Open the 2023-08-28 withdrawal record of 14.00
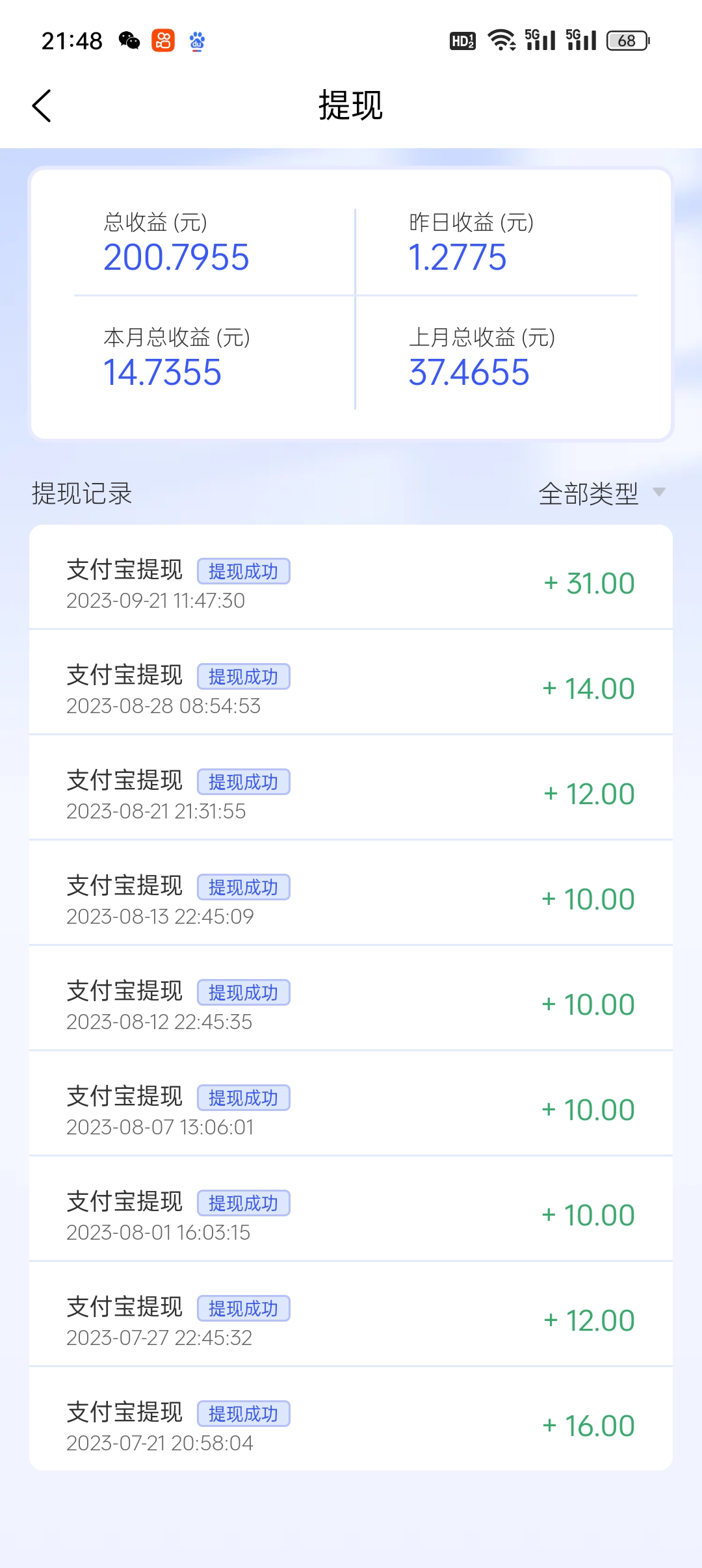 351,682
